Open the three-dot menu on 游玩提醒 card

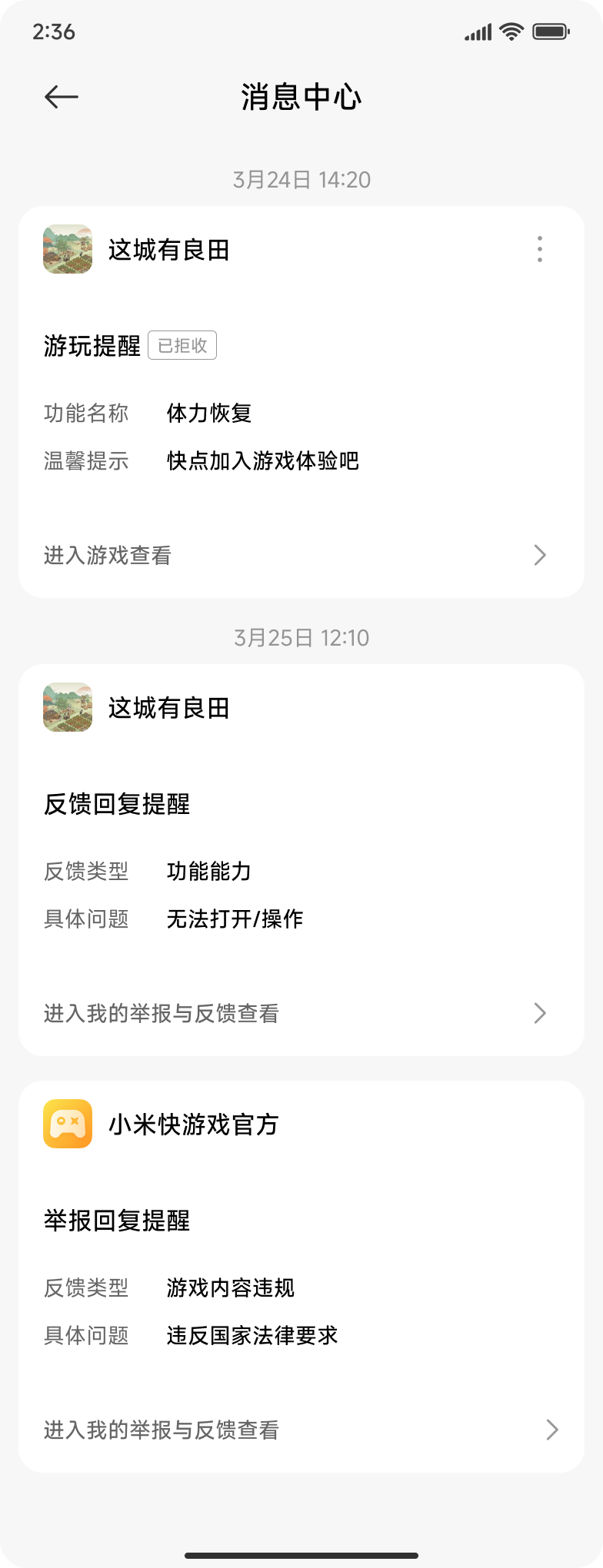pyautogui.click(x=540, y=249)
